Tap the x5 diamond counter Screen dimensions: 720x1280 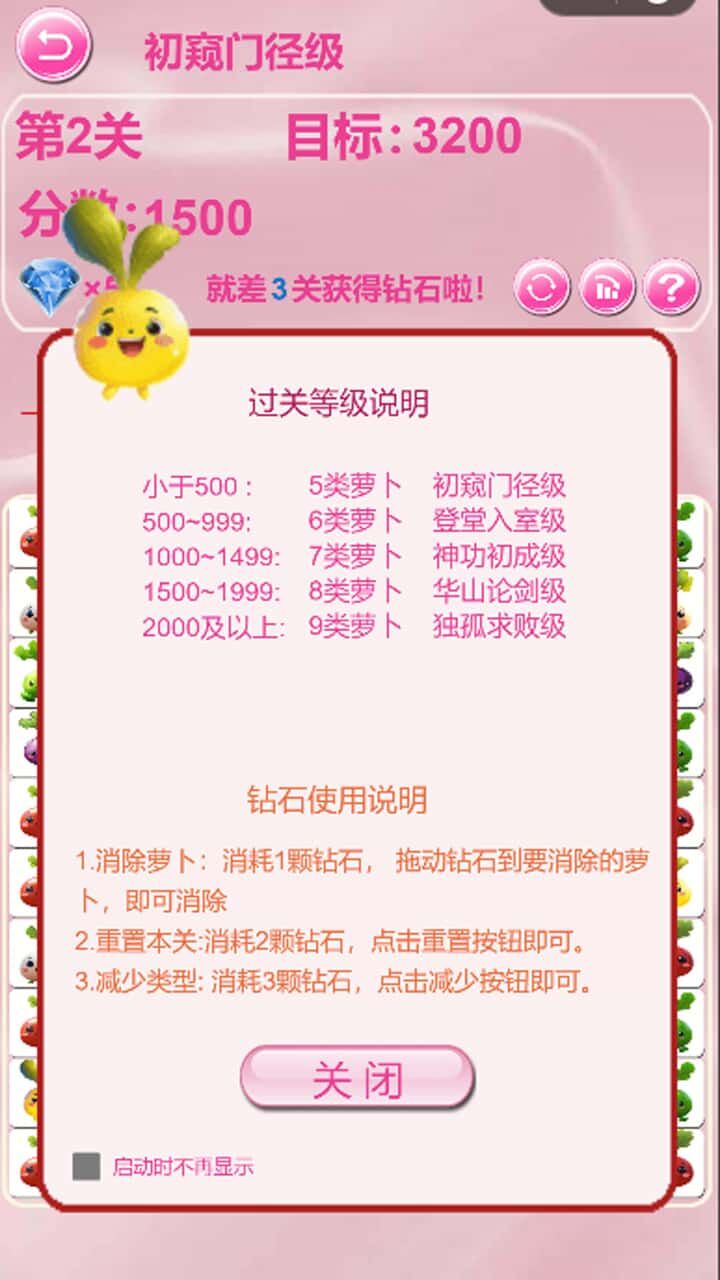[95, 285]
